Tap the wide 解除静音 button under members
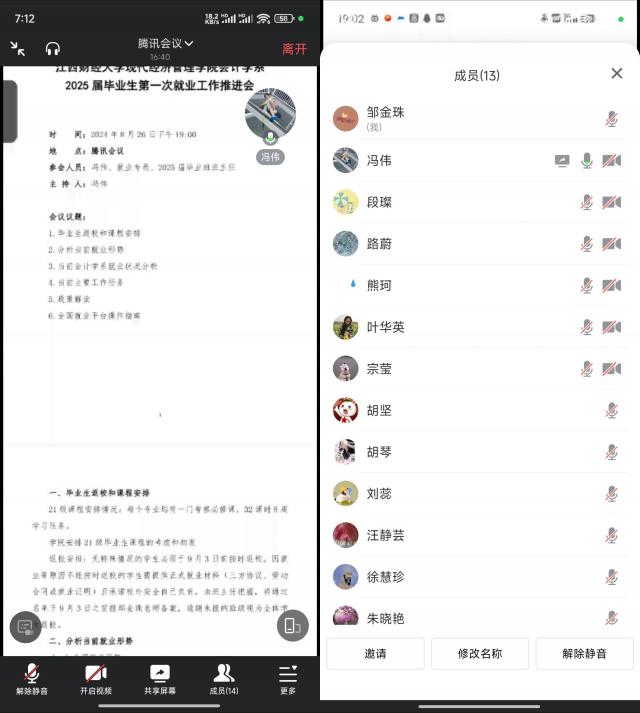 coord(584,653)
